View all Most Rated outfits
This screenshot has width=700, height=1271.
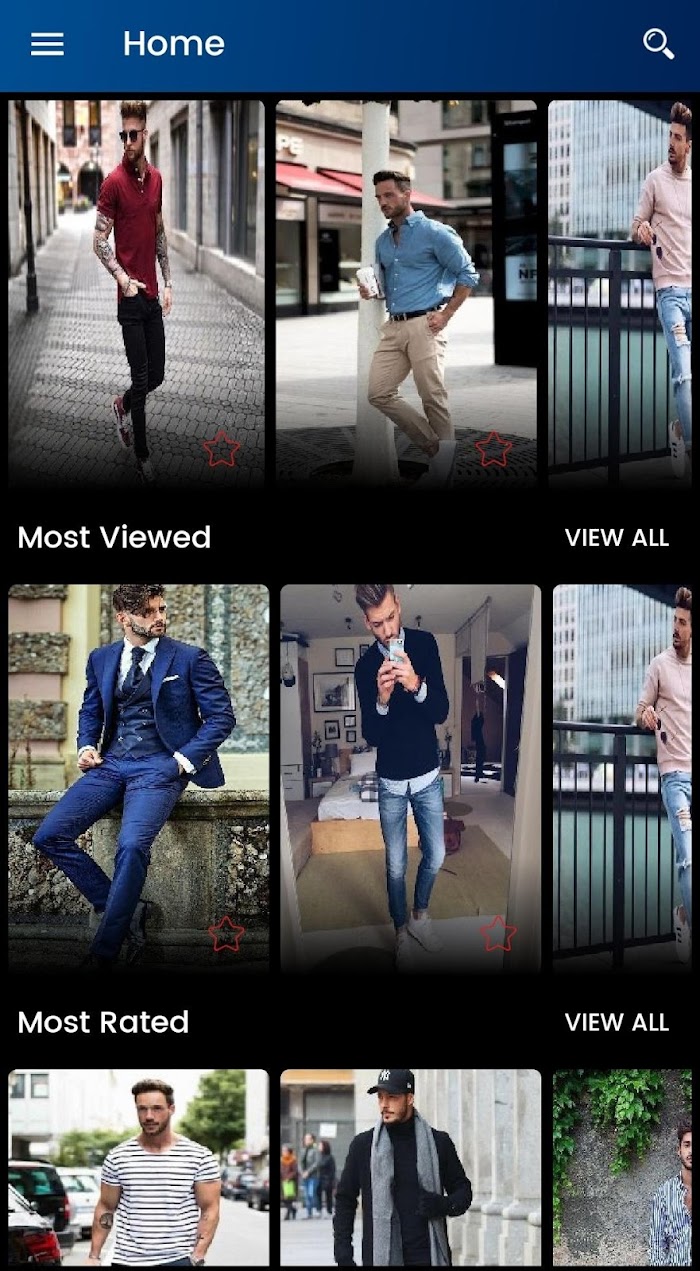click(616, 1022)
